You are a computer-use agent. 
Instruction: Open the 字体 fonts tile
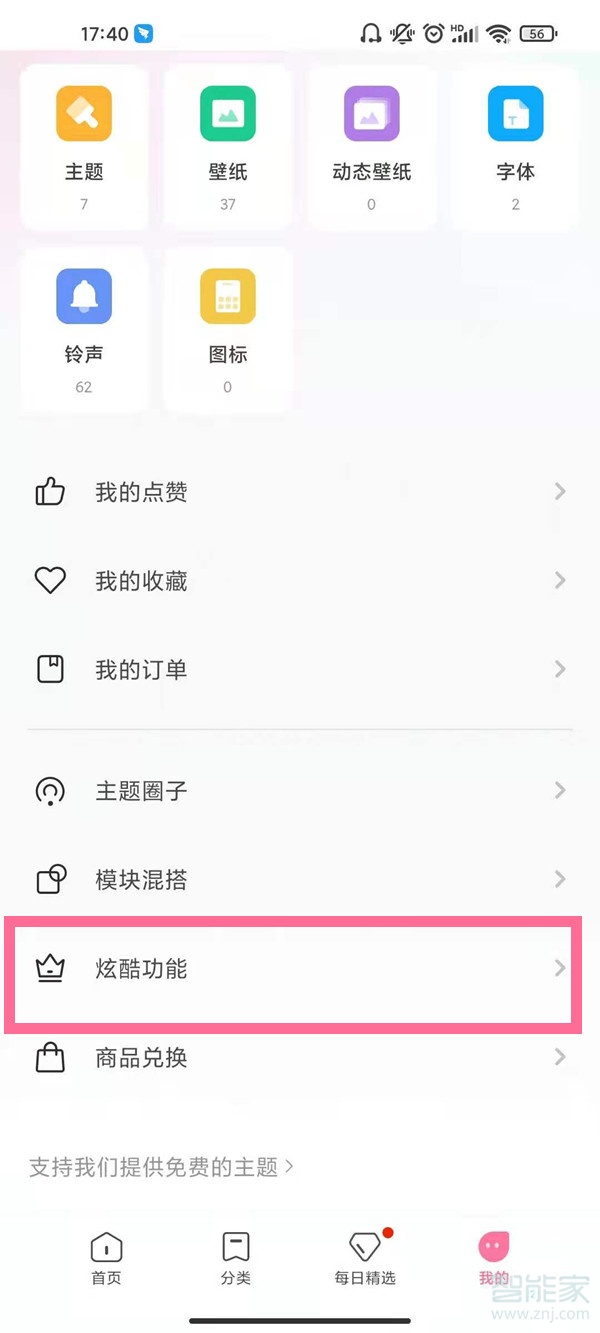515,145
